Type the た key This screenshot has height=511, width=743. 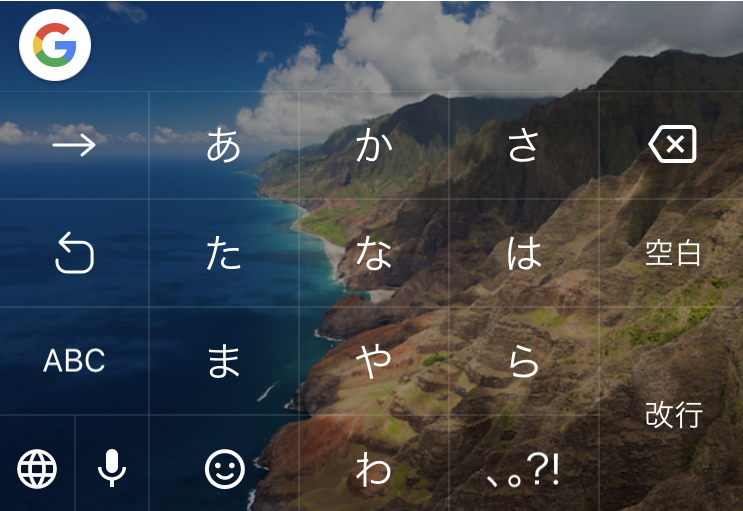tap(224, 254)
